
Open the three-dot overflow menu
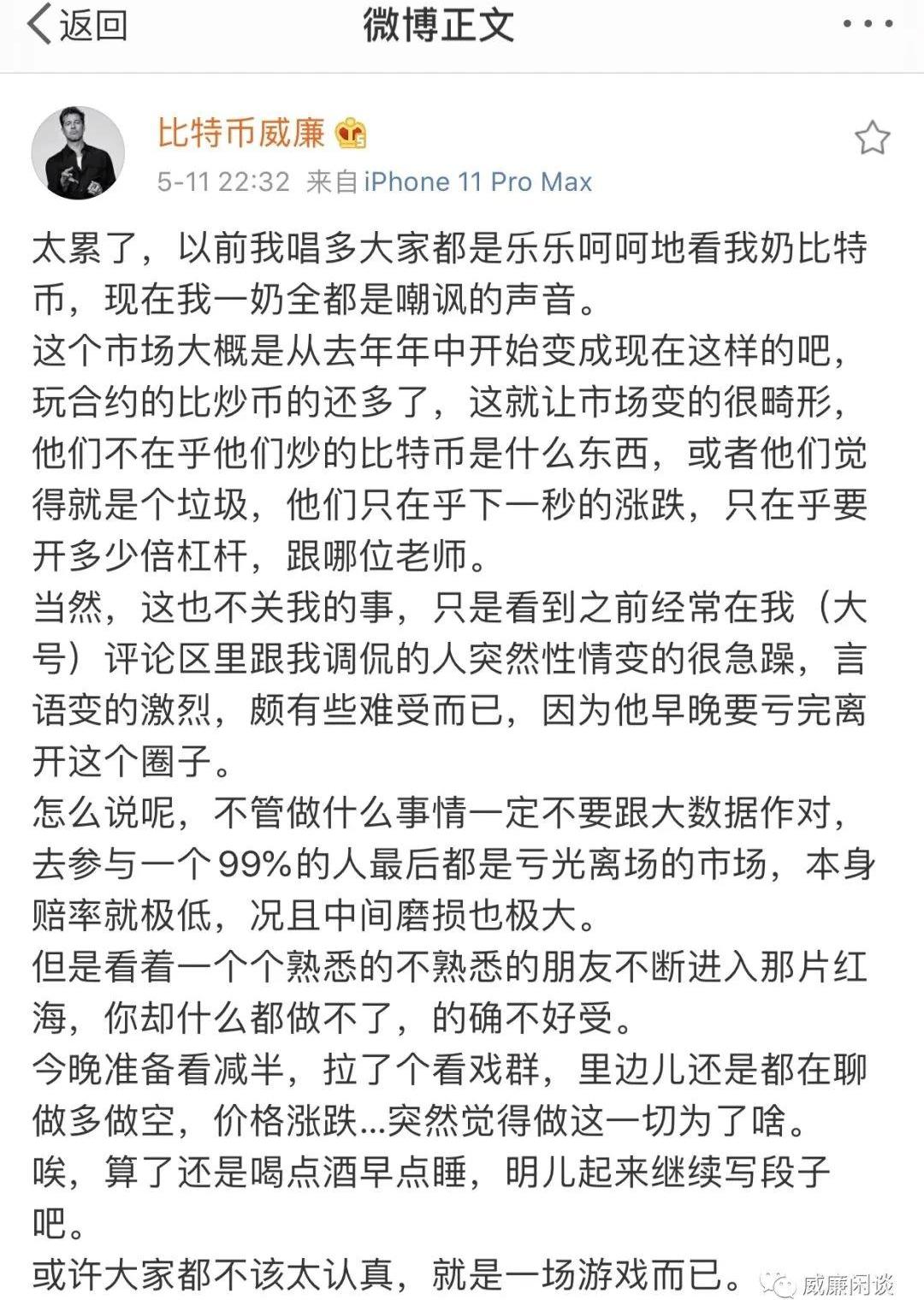pyautogui.click(x=866, y=25)
